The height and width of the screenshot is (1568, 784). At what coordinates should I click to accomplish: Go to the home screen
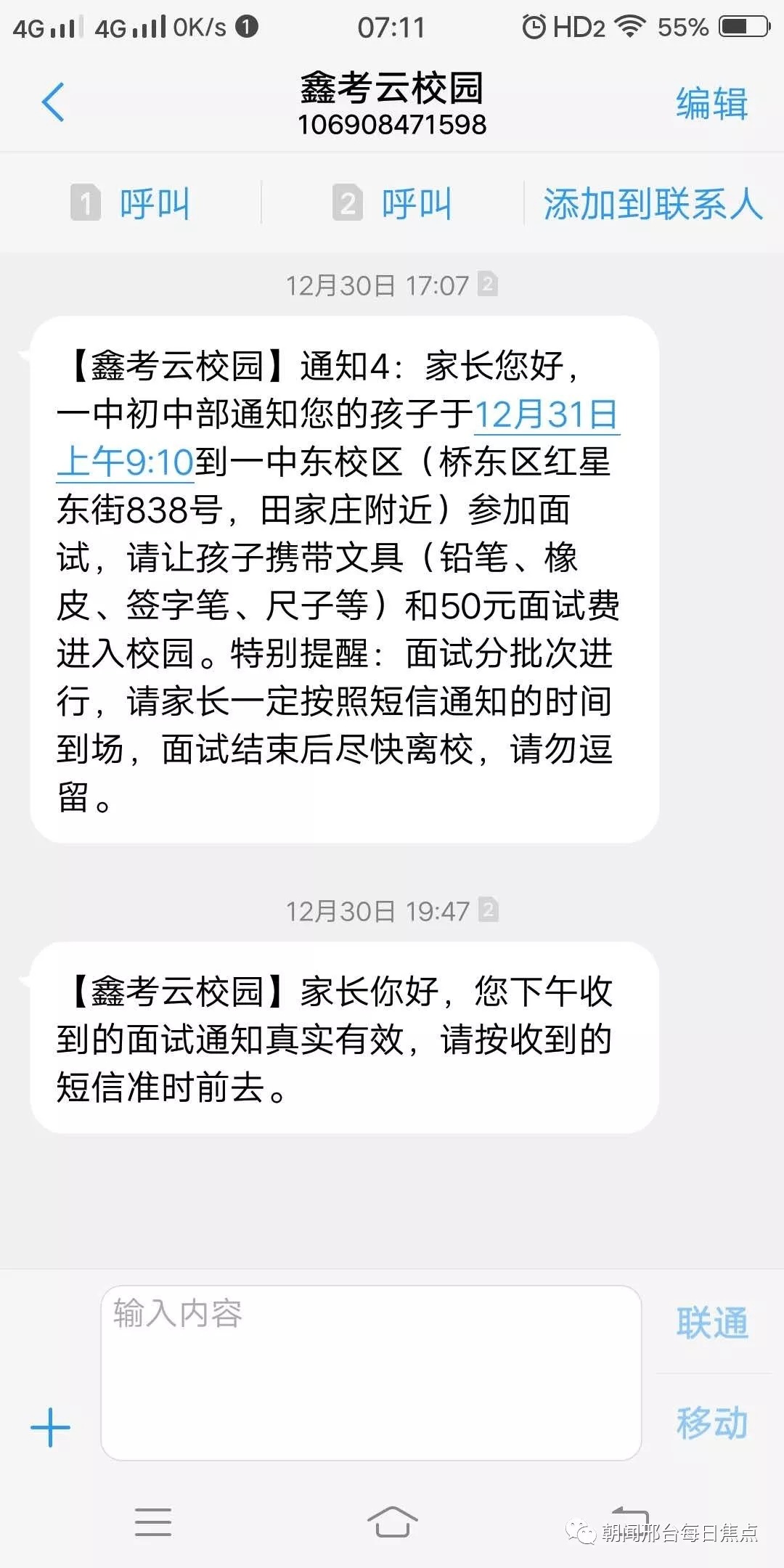pyautogui.click(x=392, y=1522)
